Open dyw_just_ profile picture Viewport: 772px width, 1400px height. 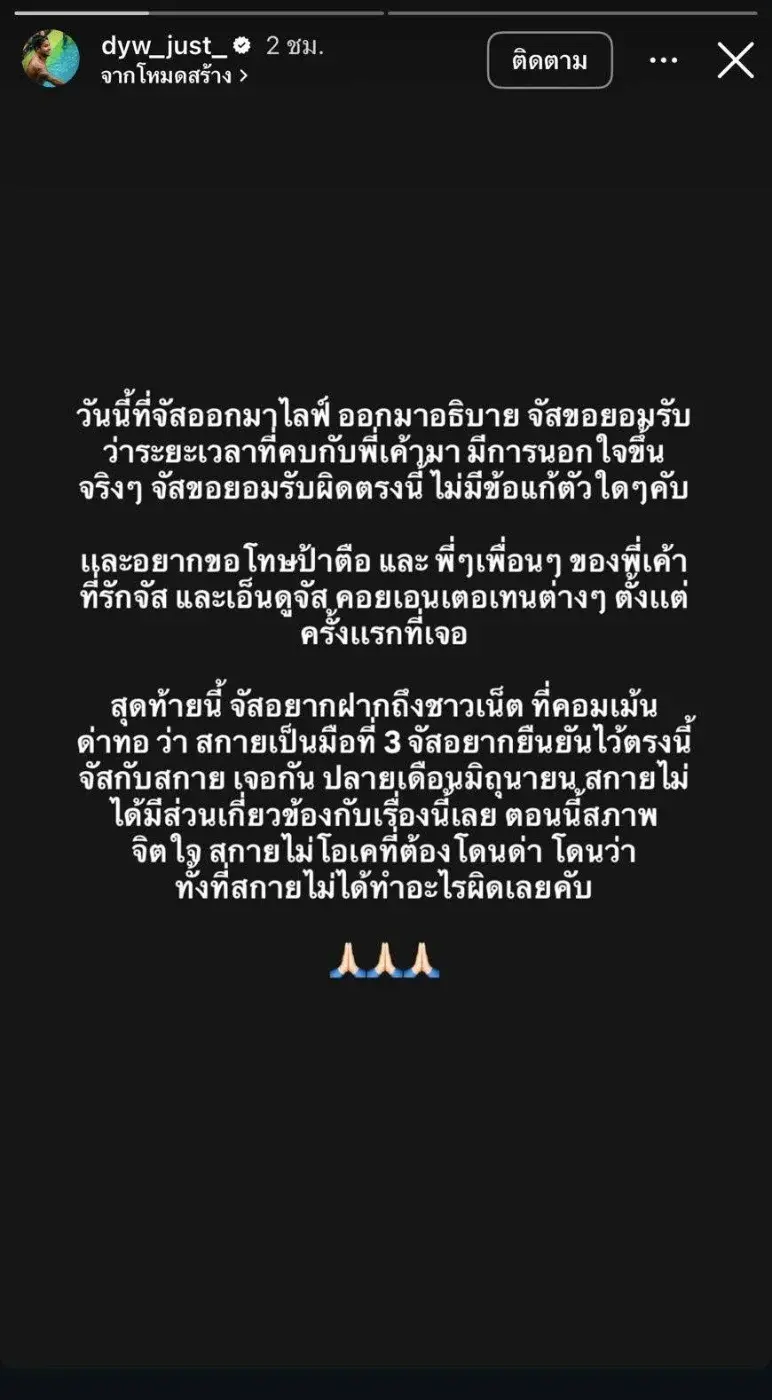click(50, 59)
